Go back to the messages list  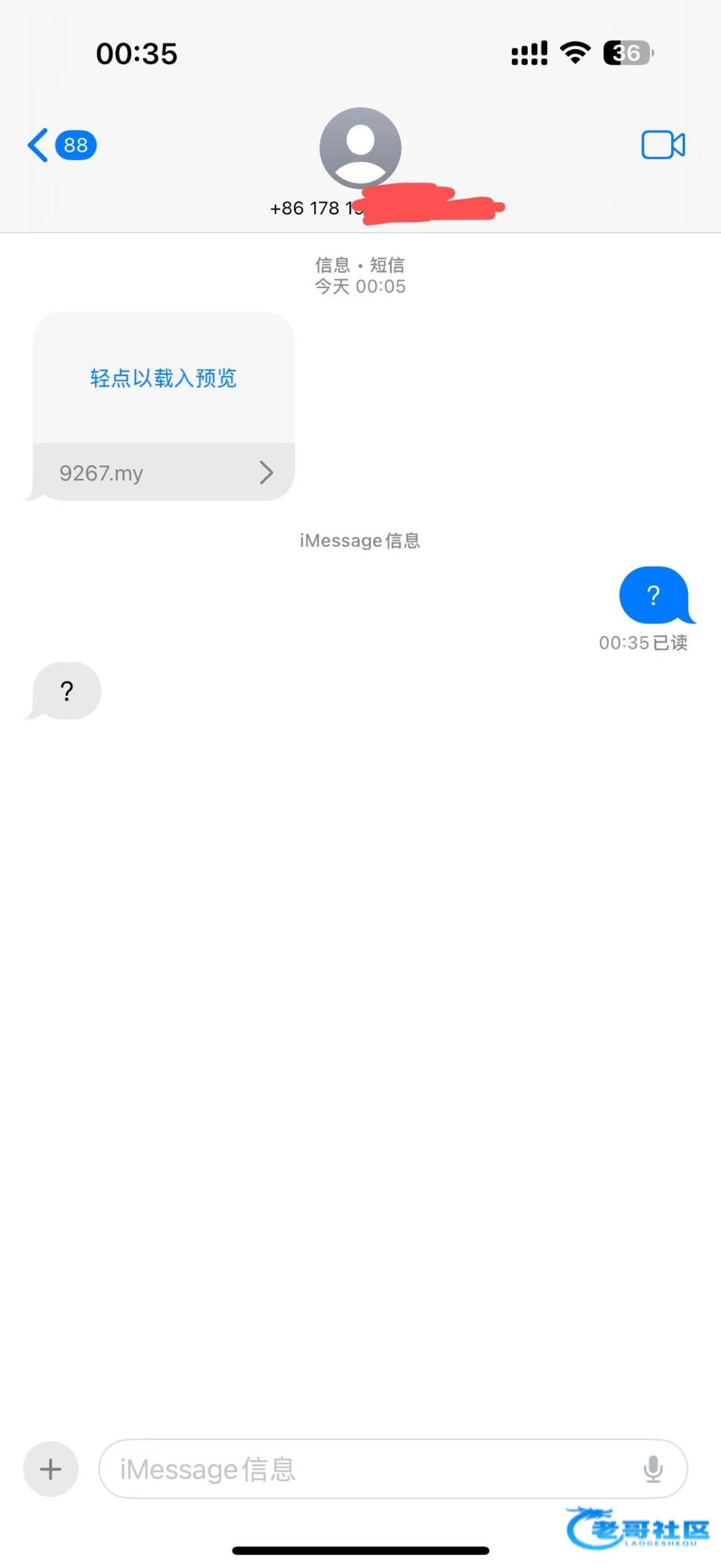click(61, 145)
